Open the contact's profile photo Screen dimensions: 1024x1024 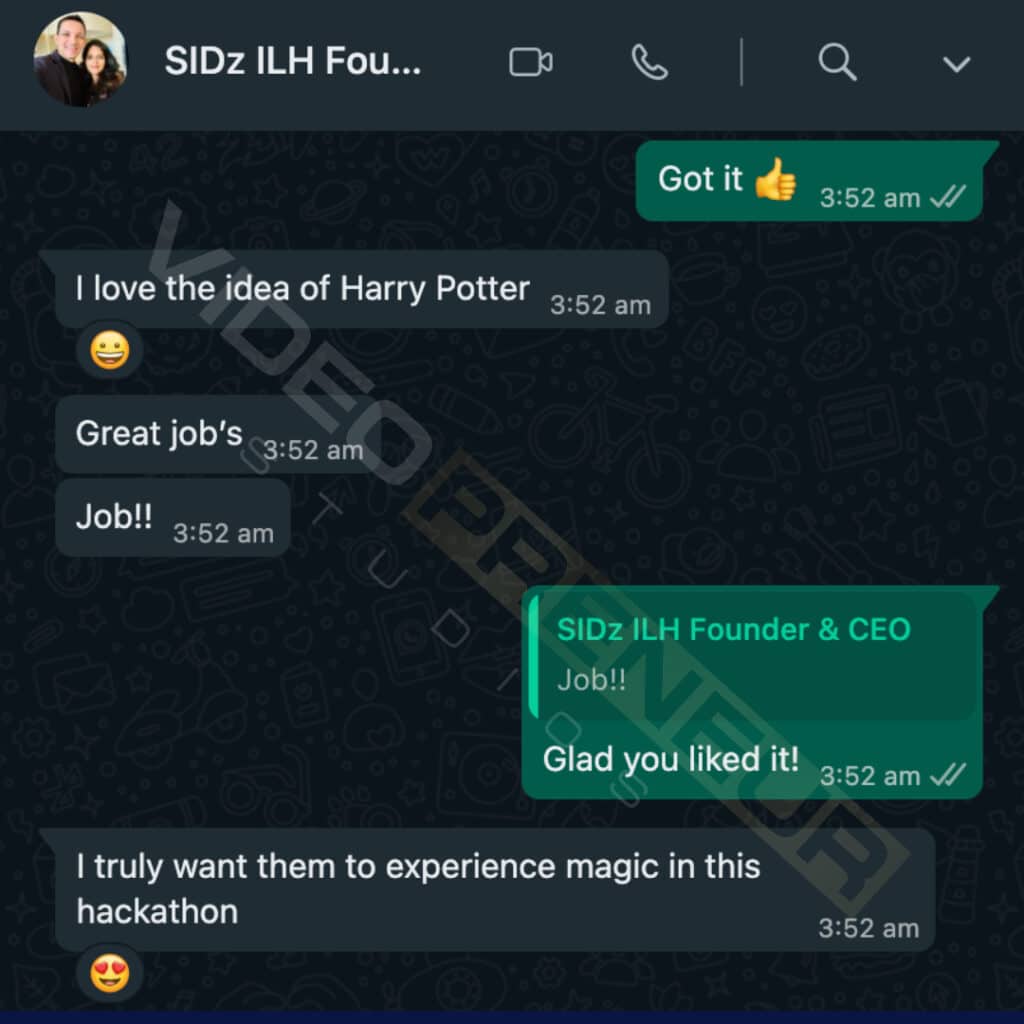point(80,60)
